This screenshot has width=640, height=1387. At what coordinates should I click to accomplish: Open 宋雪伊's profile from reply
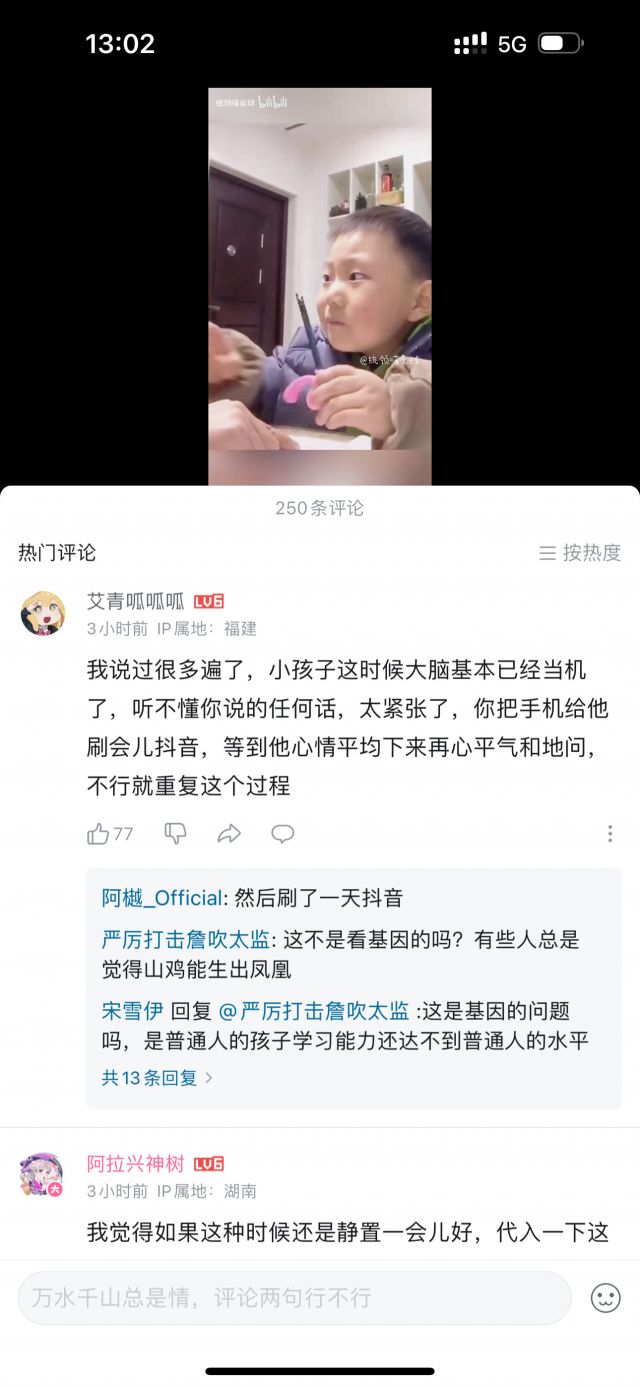(x=132, y=1011)
